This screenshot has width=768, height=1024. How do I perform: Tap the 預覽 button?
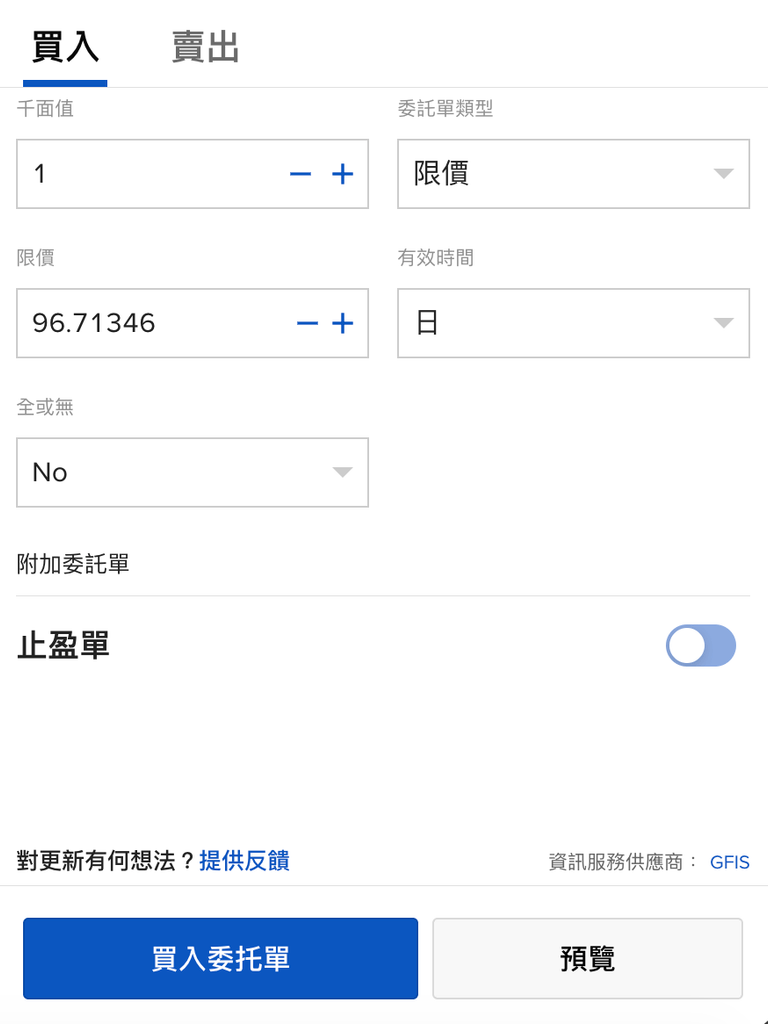[587, 958]
